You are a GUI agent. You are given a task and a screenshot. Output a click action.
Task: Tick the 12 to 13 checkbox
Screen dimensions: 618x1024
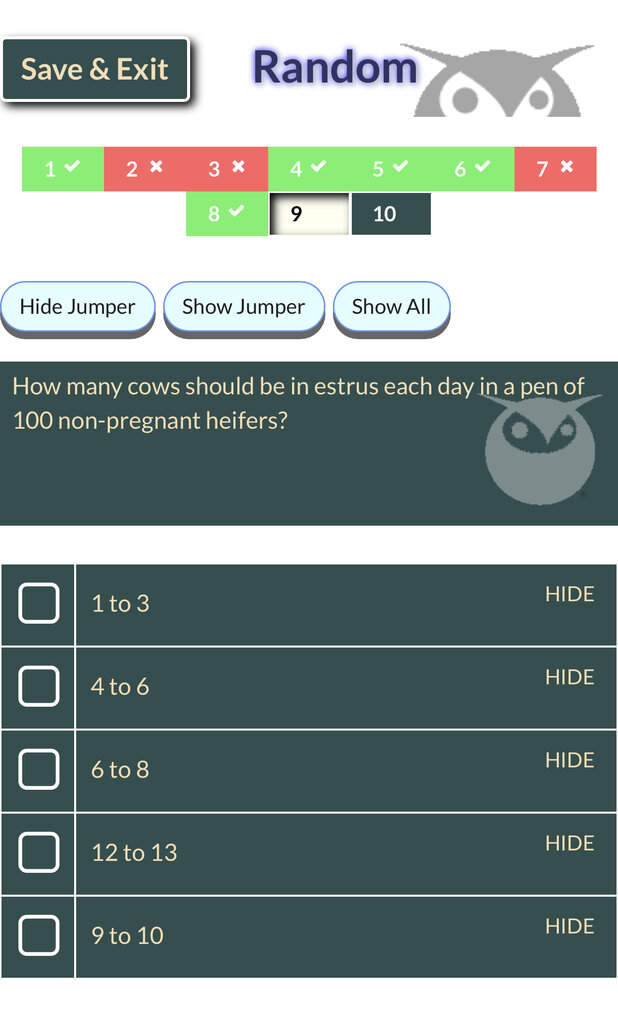click(x=39, y=852)
